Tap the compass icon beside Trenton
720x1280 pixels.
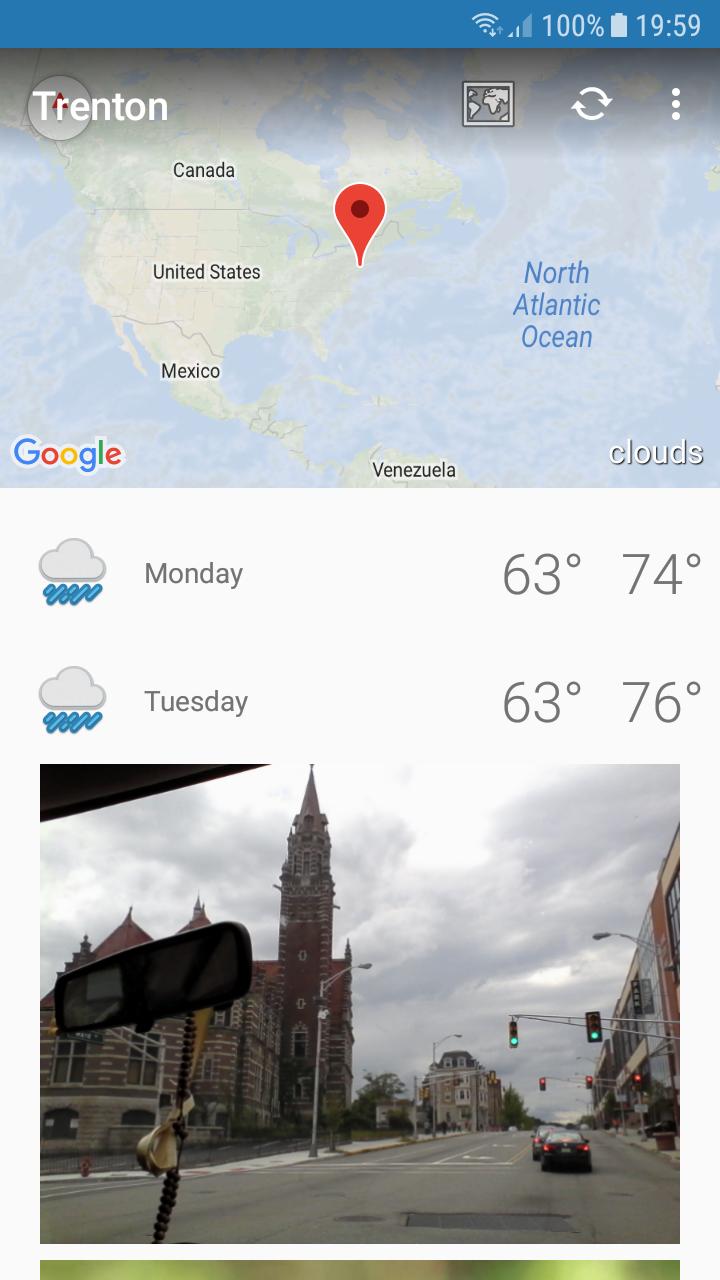click(x=60, y=104)
